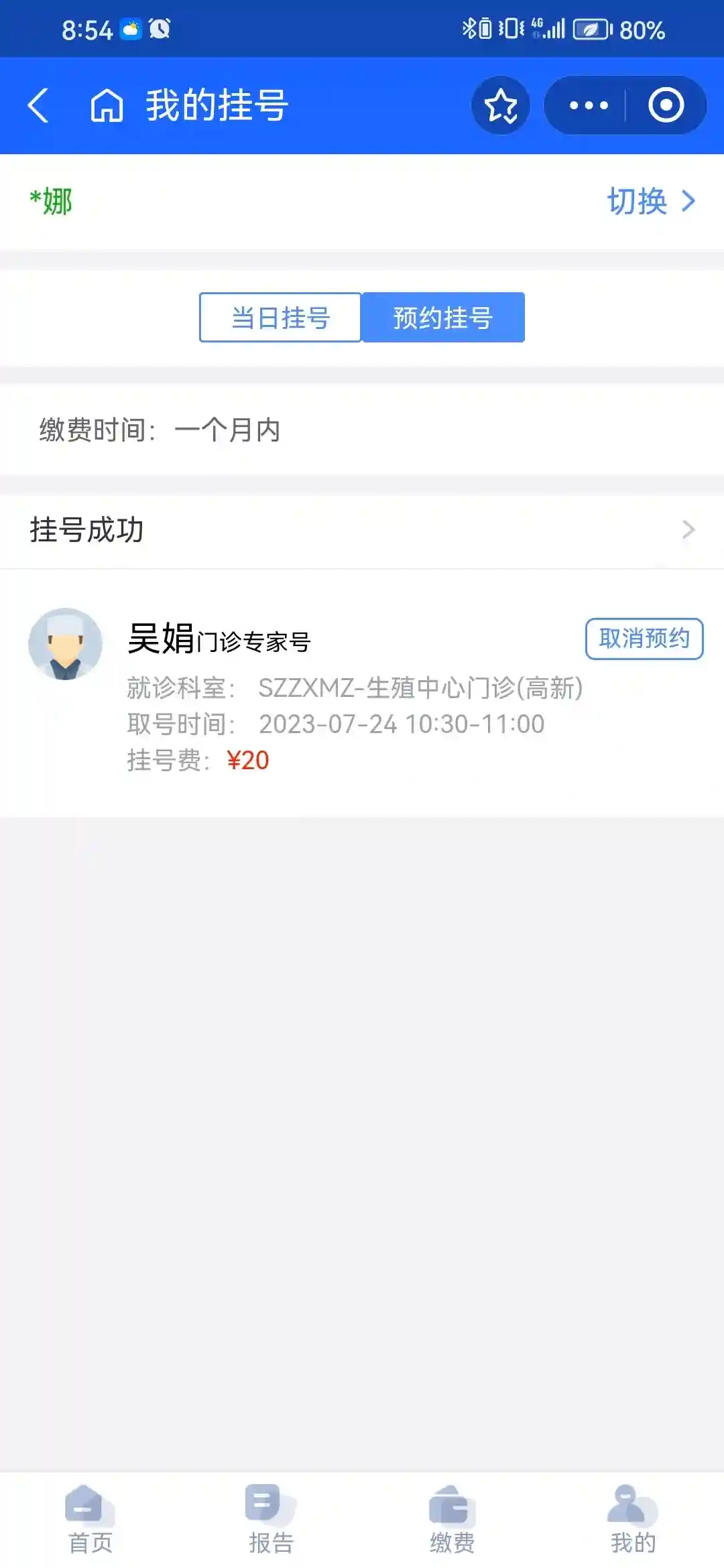The image size is (724, 1568).
Task: Switch to 缴费 bottom tab
Action: [x=452, y=1518]
